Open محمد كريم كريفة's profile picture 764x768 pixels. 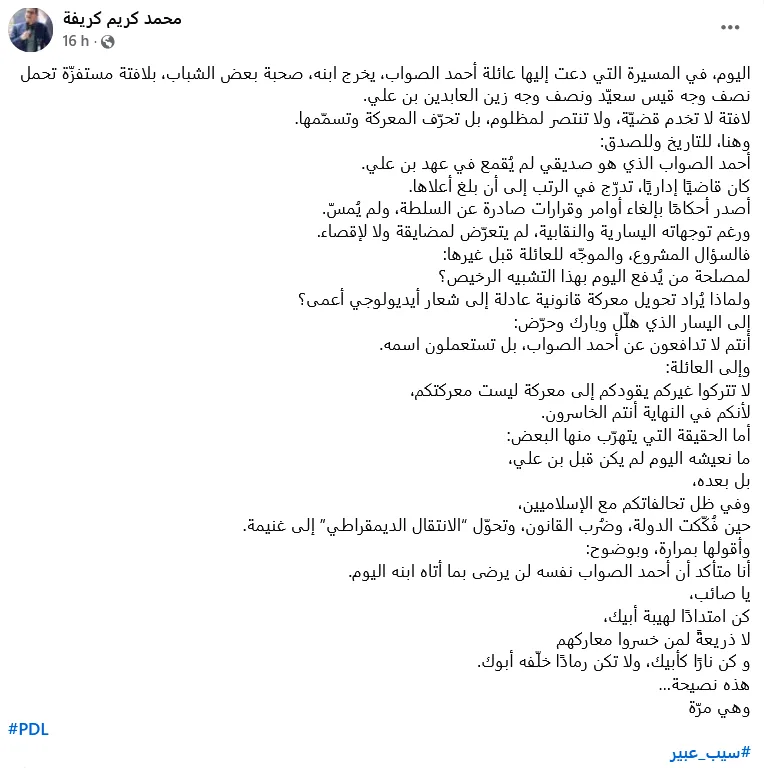(30, 29)
